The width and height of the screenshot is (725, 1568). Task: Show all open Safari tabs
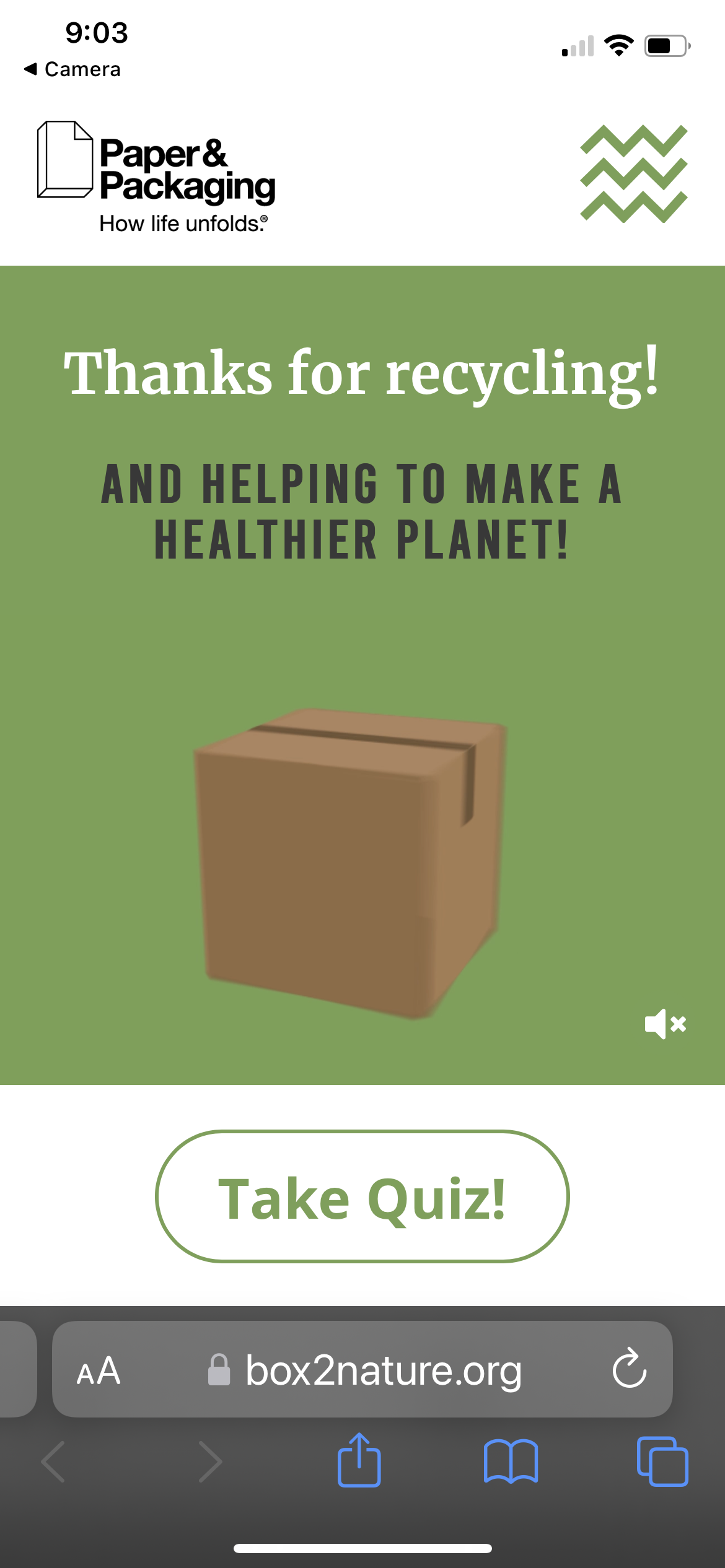click(662, 1461)
